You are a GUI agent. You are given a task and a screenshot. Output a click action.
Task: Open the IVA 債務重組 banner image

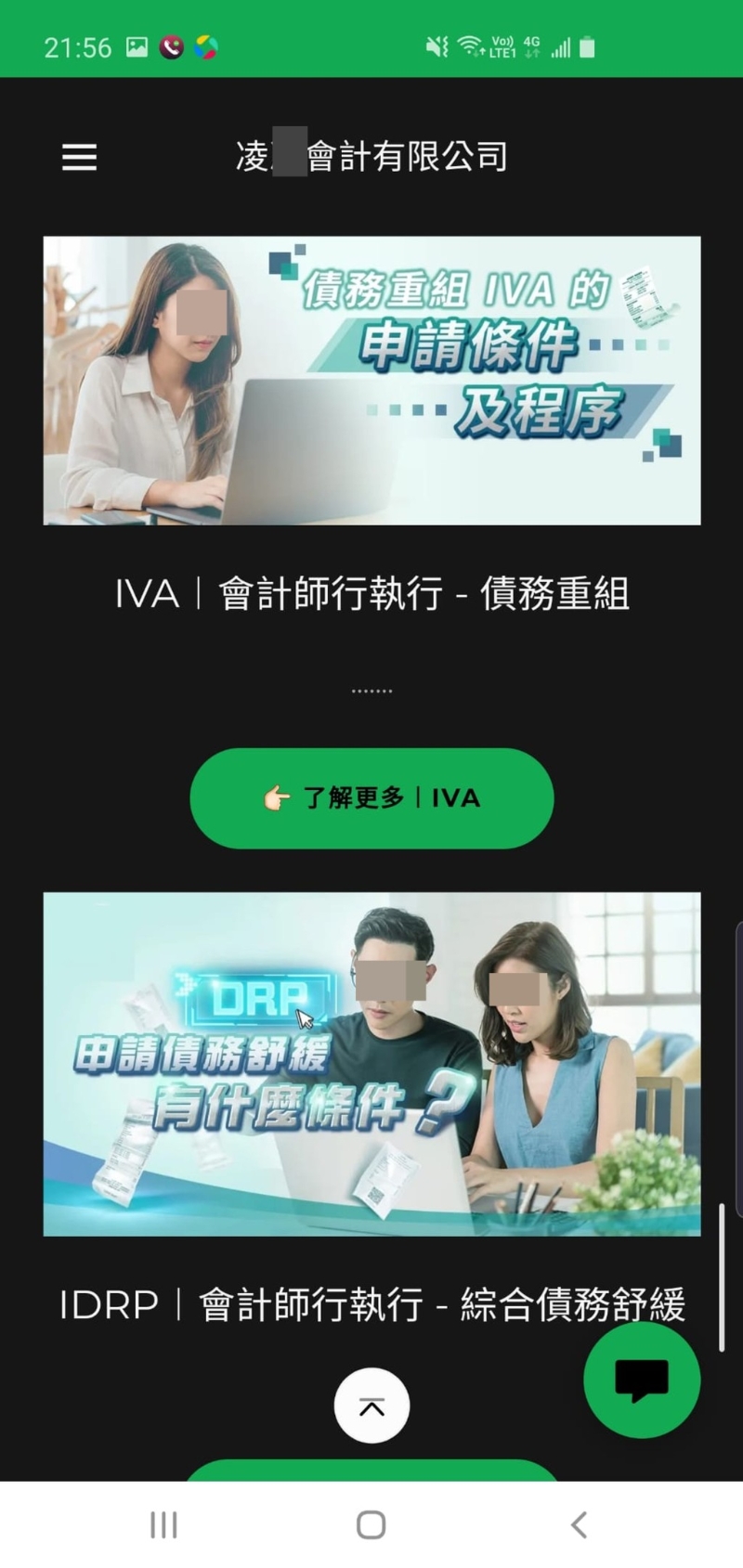coord(371,381)
